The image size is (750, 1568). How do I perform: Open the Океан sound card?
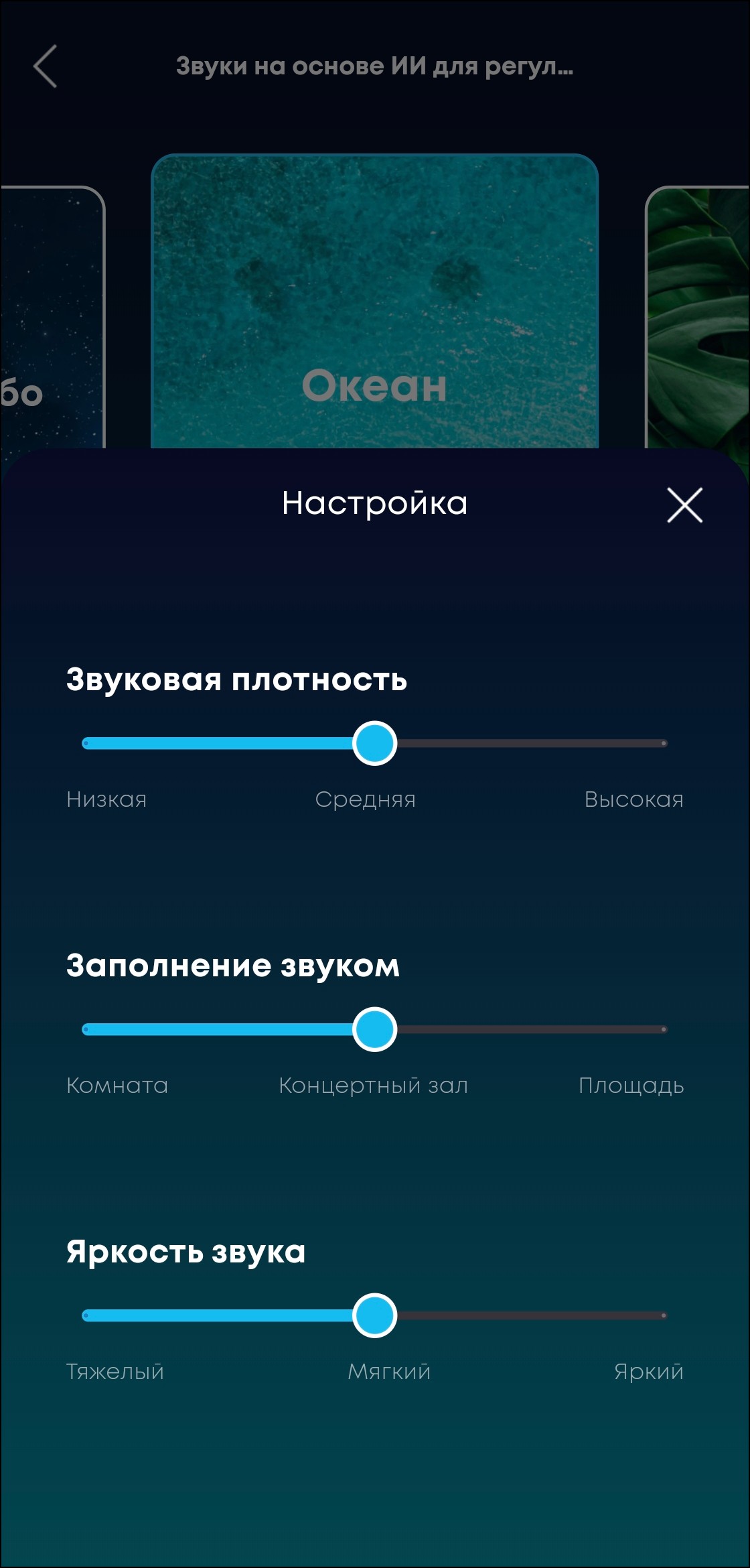point(374,302)
